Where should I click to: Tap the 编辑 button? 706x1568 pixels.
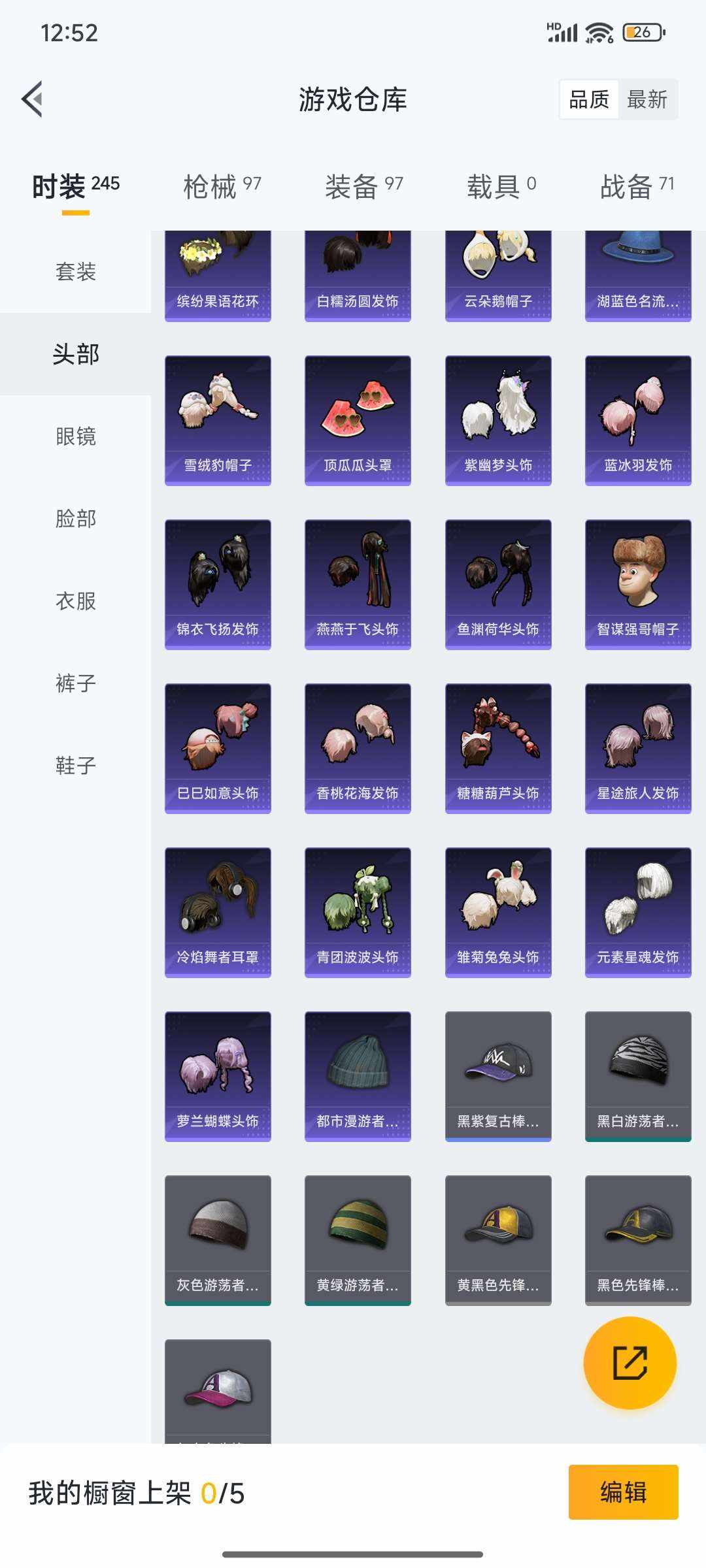pos(623,1492)
